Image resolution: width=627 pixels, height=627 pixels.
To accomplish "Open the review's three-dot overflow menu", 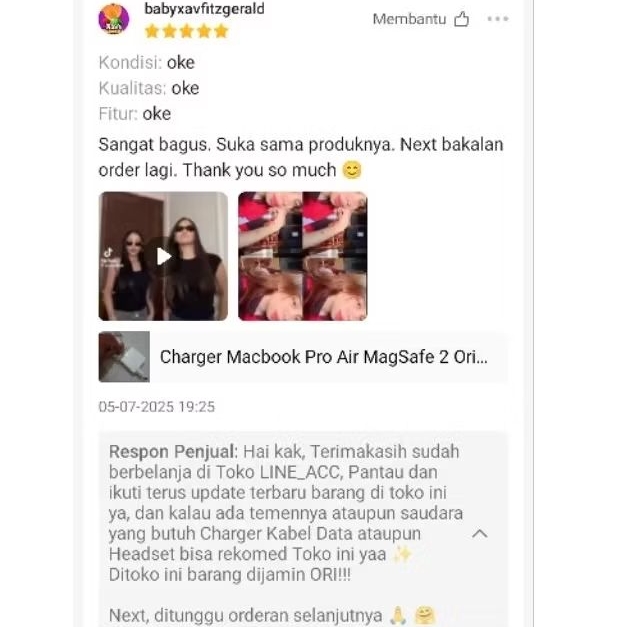I will pos(497,19).
